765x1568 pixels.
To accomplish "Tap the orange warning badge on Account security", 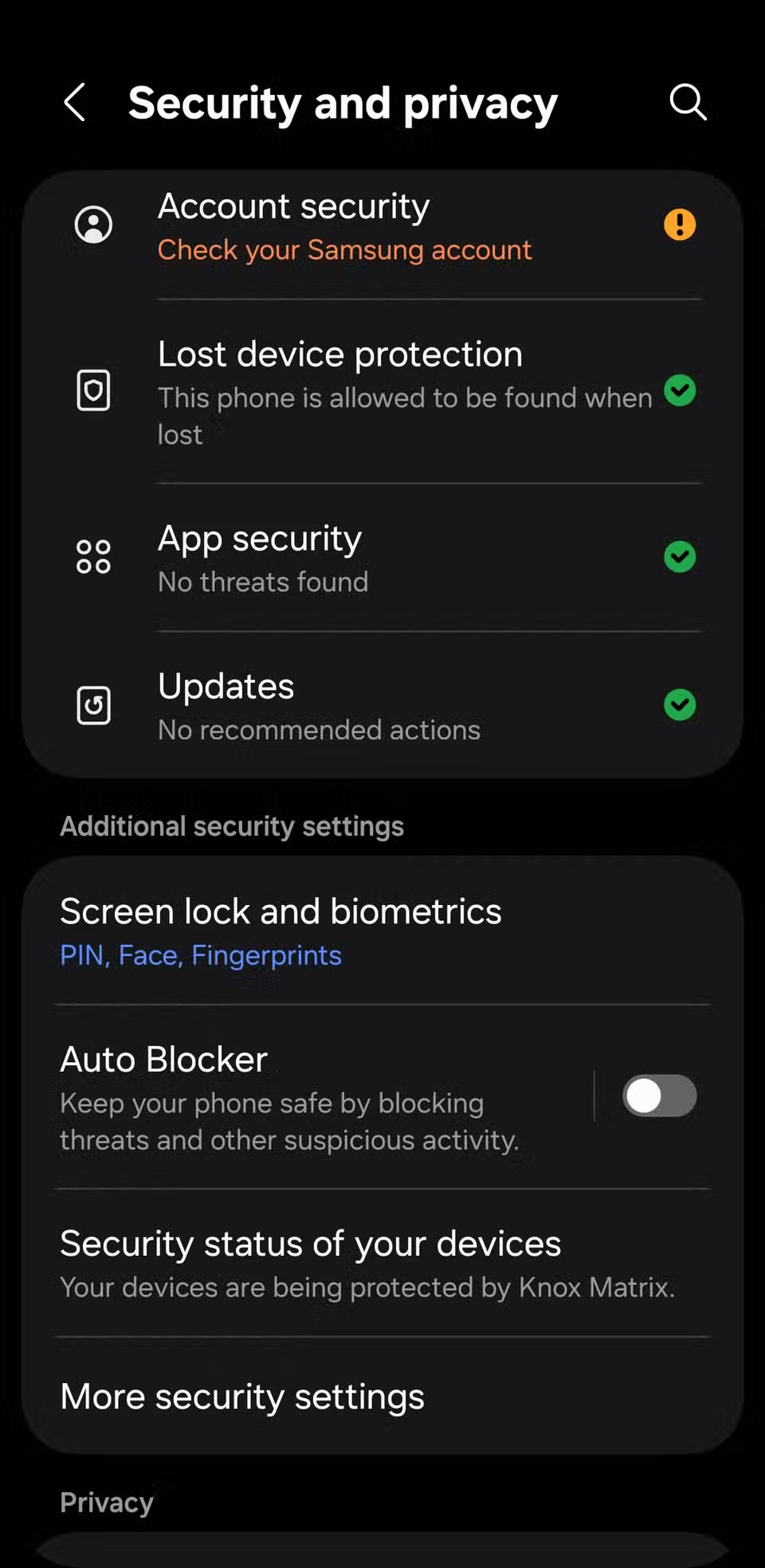I will [x=680, y=224].
